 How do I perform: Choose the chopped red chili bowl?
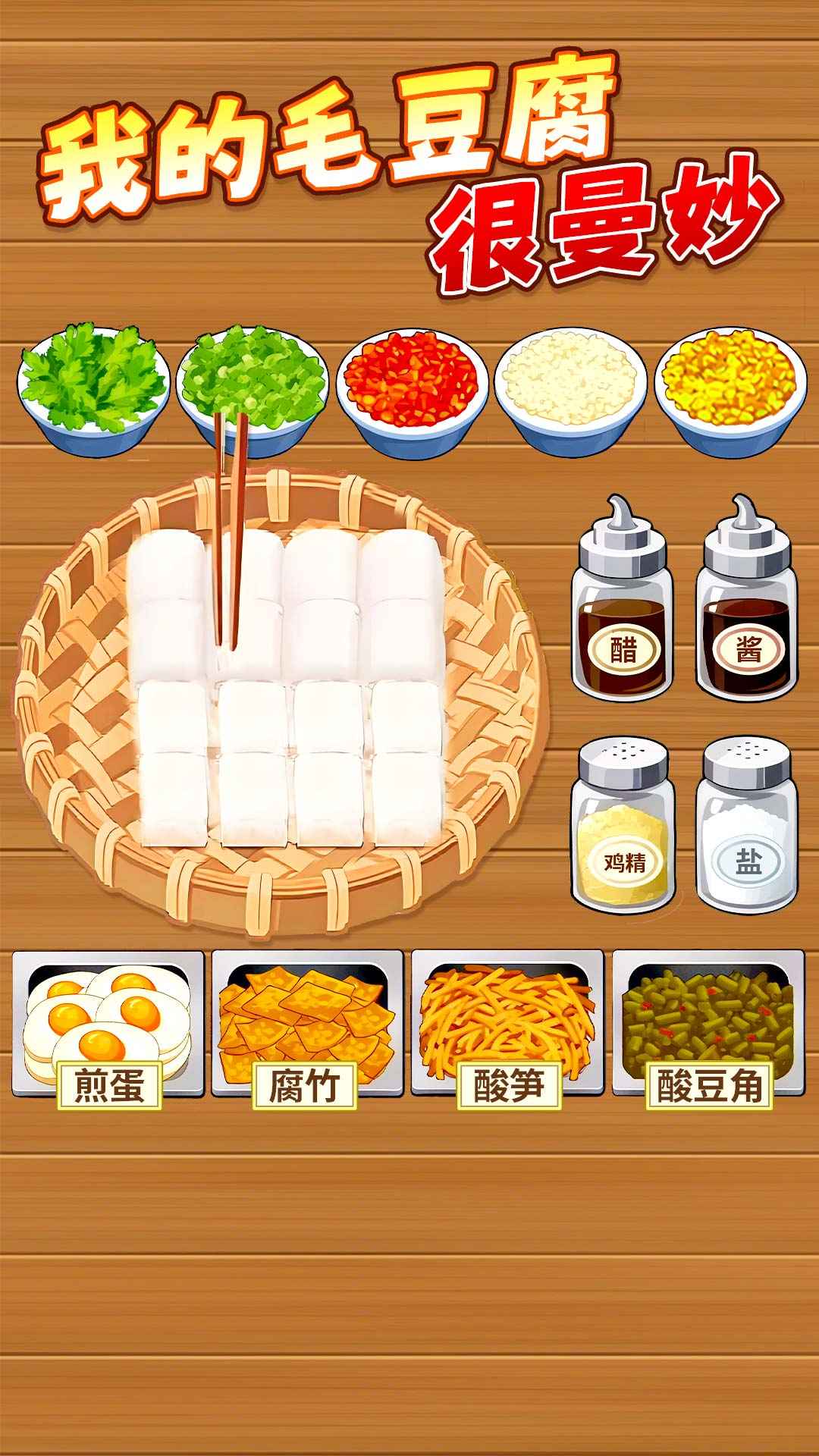click(412, 388)
